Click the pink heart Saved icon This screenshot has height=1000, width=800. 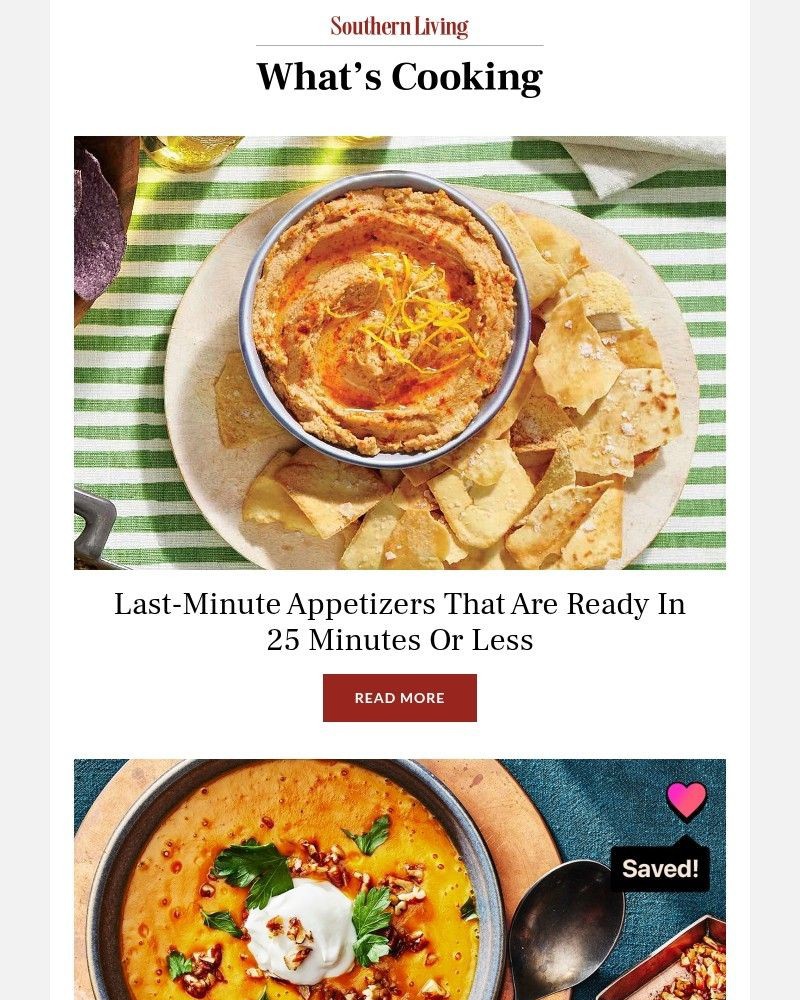click(686, 802)
